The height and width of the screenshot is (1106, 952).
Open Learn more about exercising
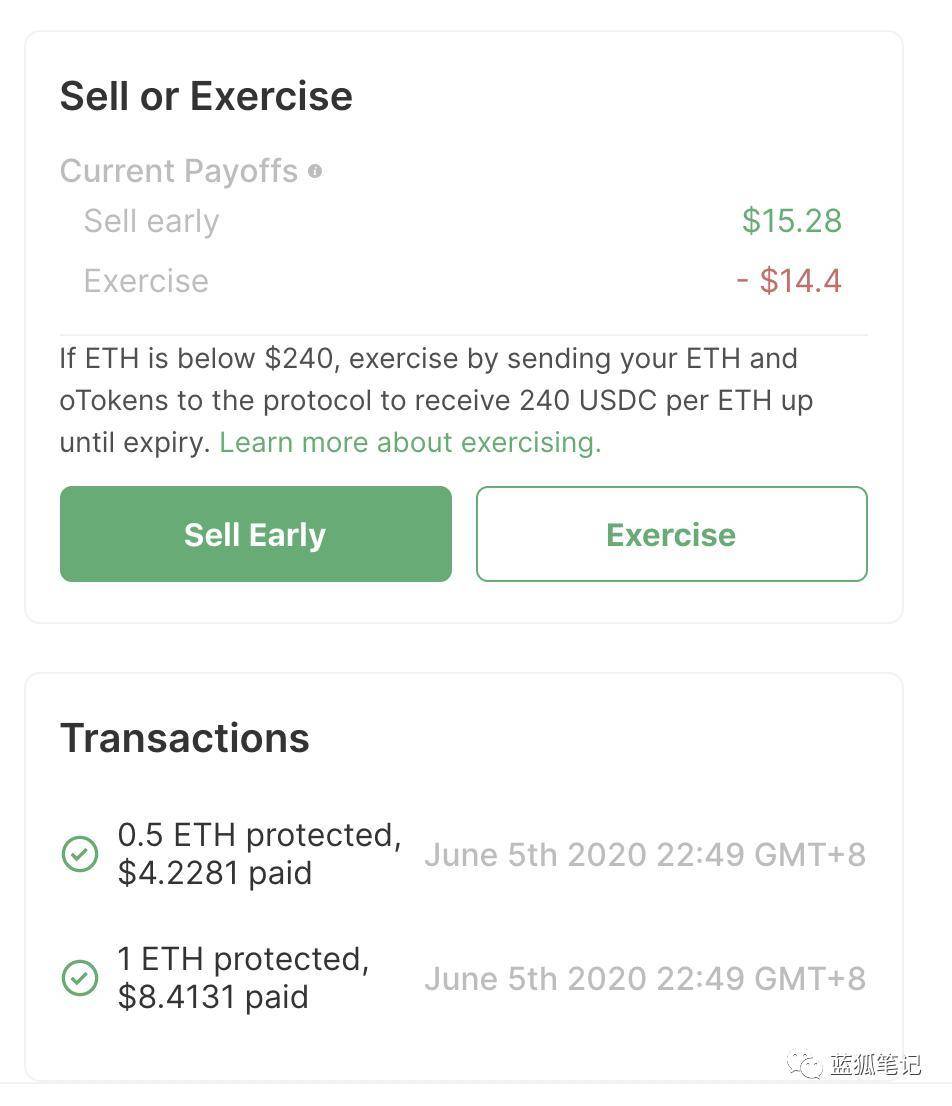pos(408,442)
